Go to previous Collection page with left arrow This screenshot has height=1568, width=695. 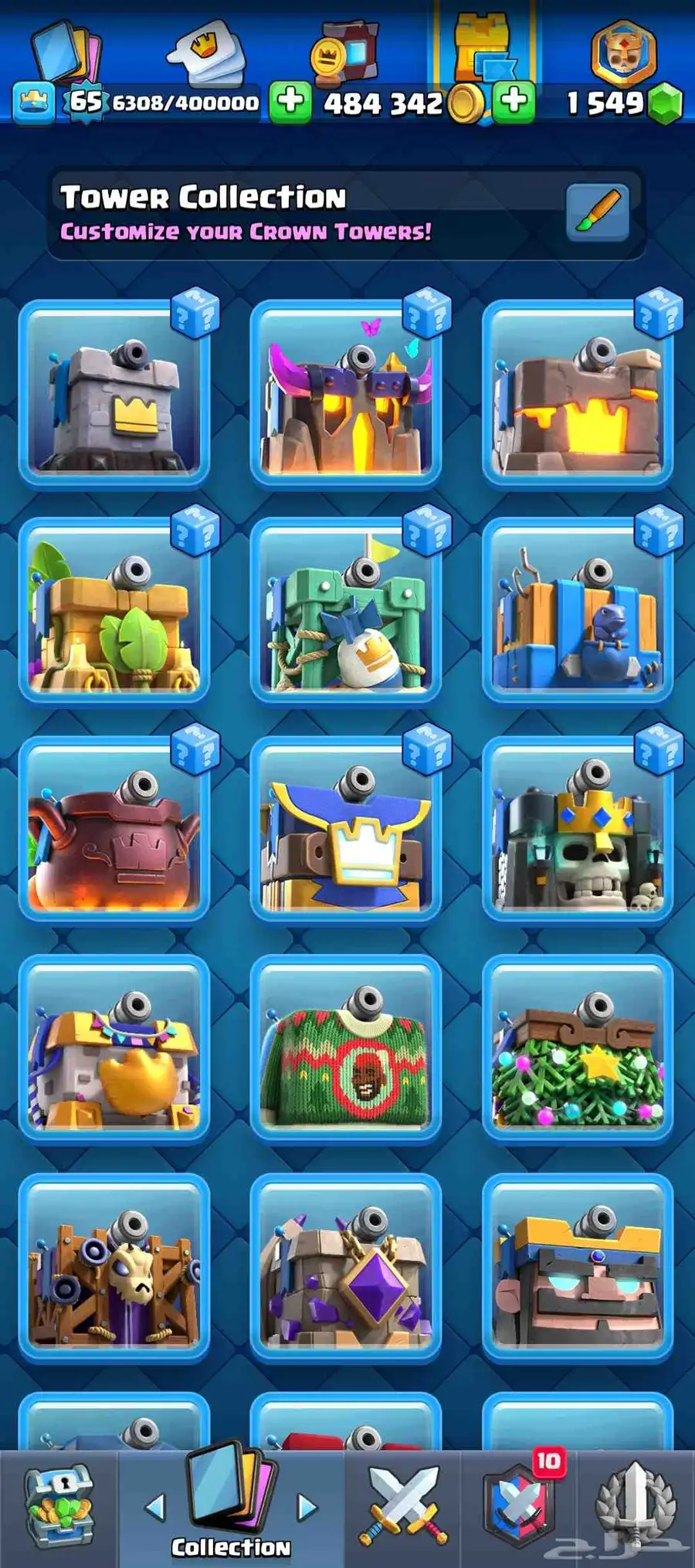(155, 1507)
